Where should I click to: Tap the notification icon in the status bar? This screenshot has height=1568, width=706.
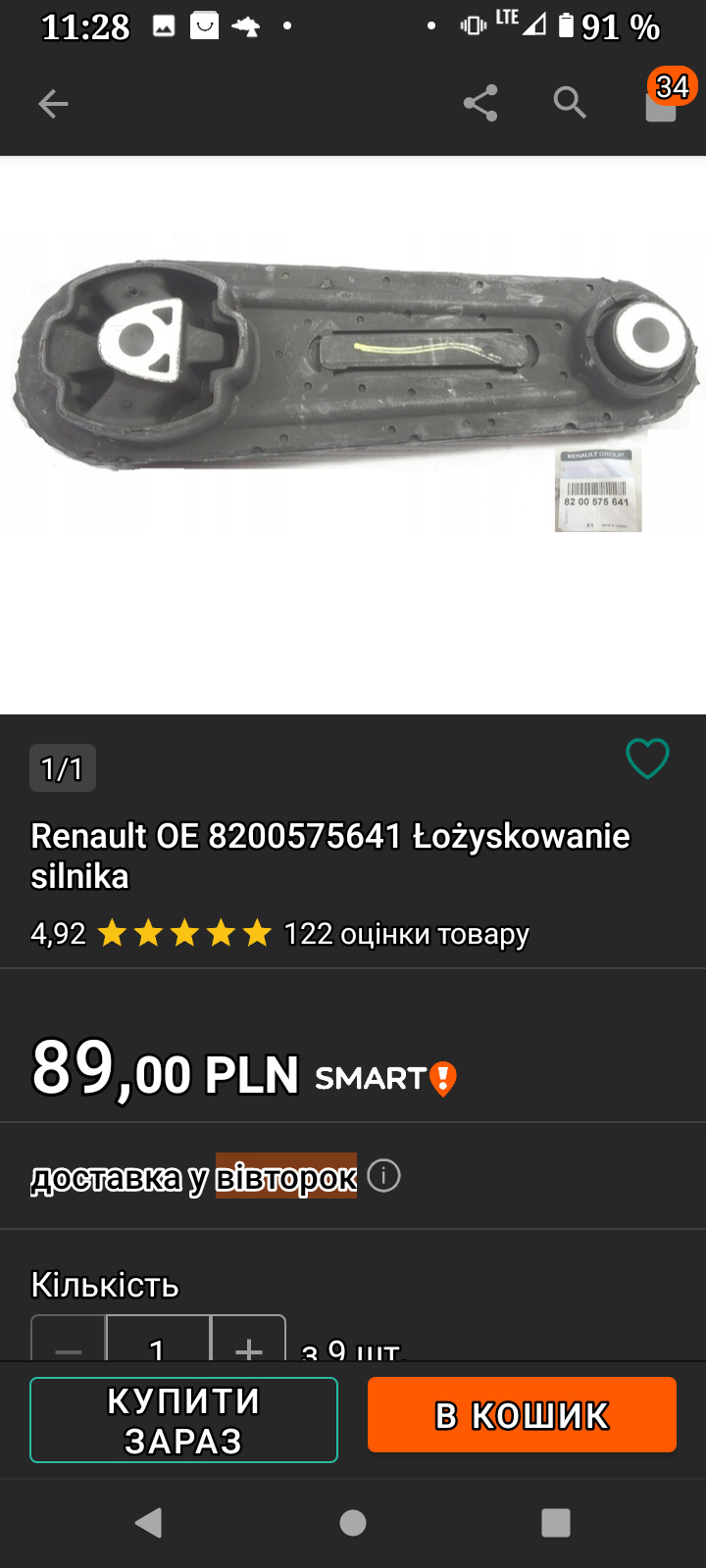click(x=163, y=25)
